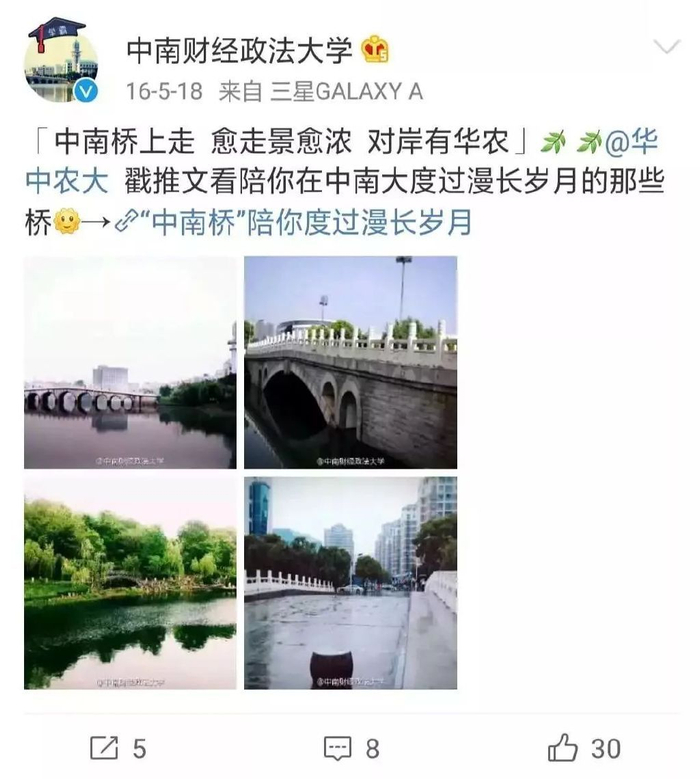Open the bridge walkway with buildings photo
Viewport: 700px width, 779px height.
pyautogui.click(x=351, y=583)
